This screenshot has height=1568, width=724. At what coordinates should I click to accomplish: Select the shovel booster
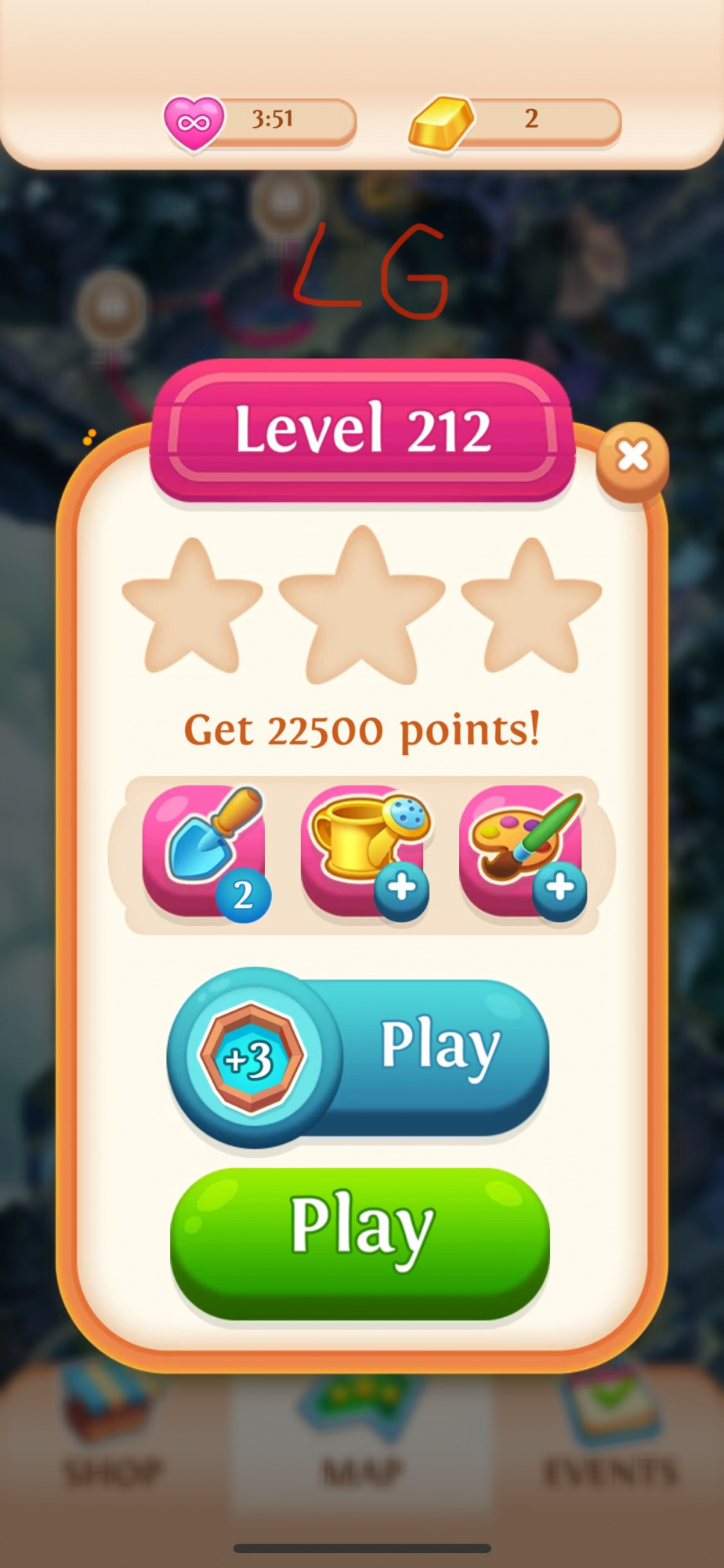coord(205,851)
